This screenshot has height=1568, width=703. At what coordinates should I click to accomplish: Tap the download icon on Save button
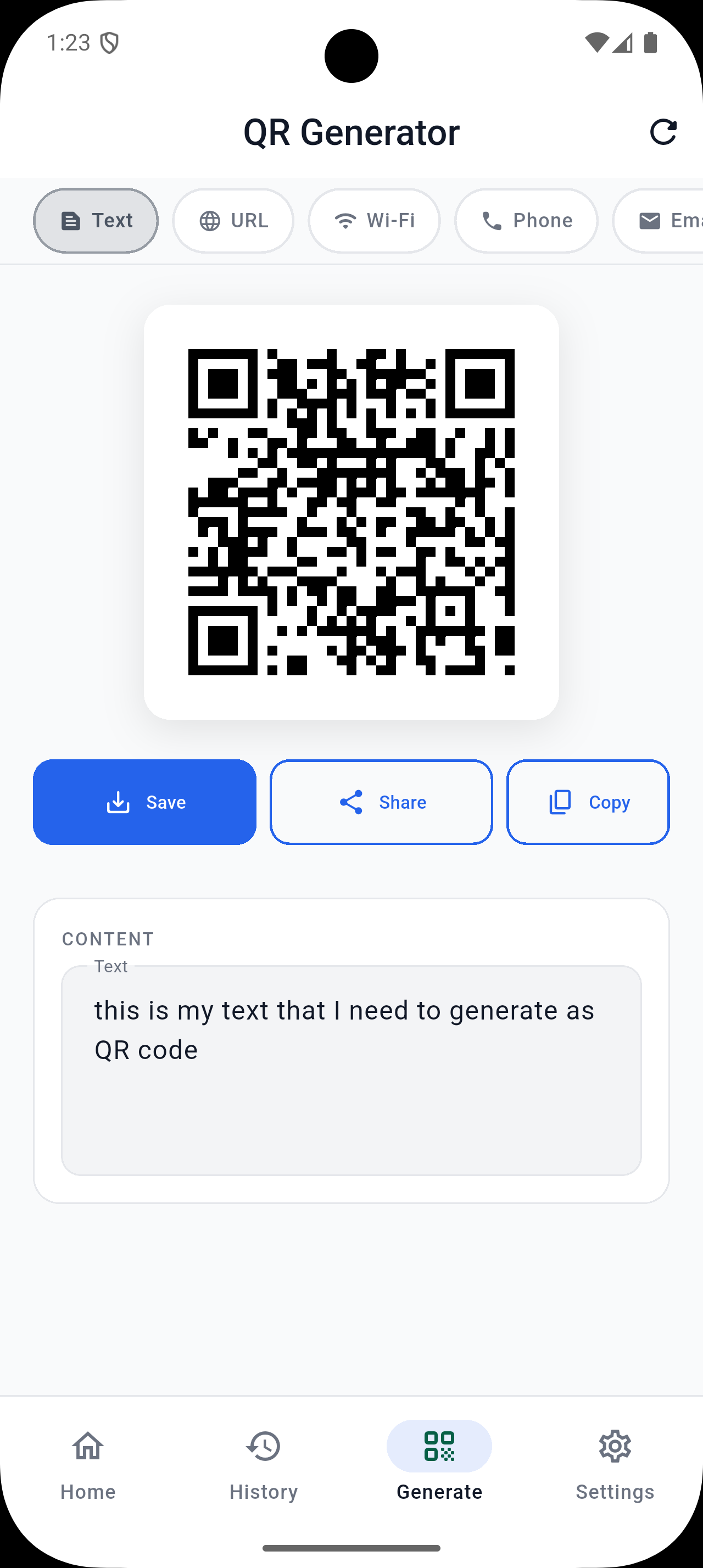tap(118, 802)
